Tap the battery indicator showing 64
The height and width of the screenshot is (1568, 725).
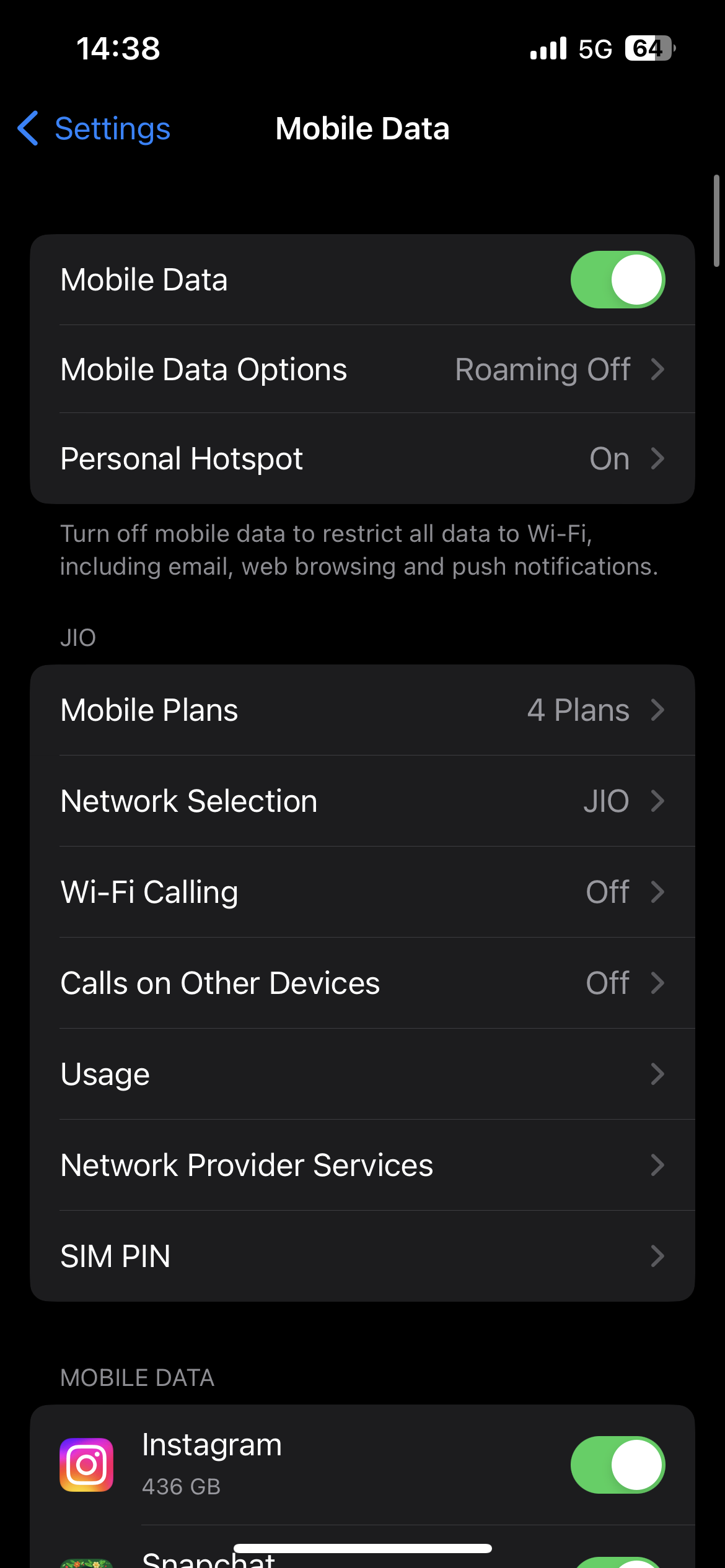coord(647,48)
